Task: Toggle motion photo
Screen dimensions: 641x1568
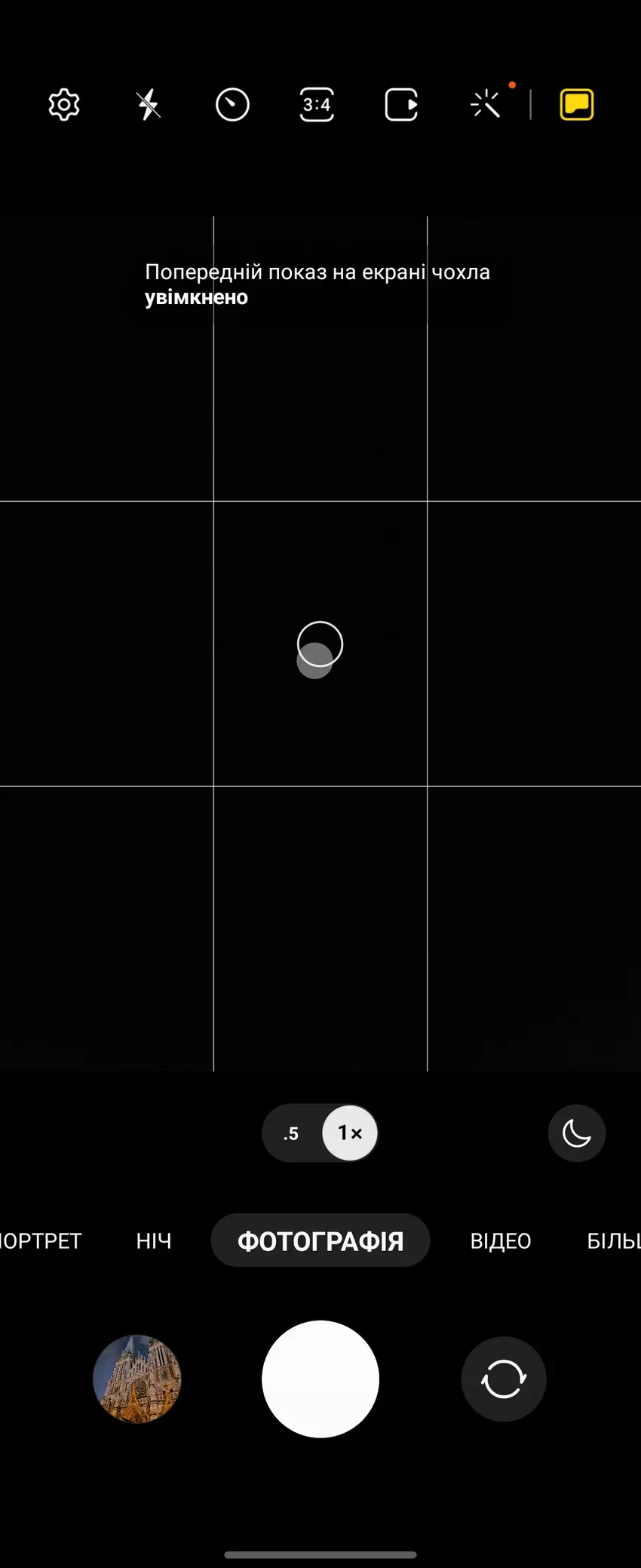Action: [x=401, y=105]
